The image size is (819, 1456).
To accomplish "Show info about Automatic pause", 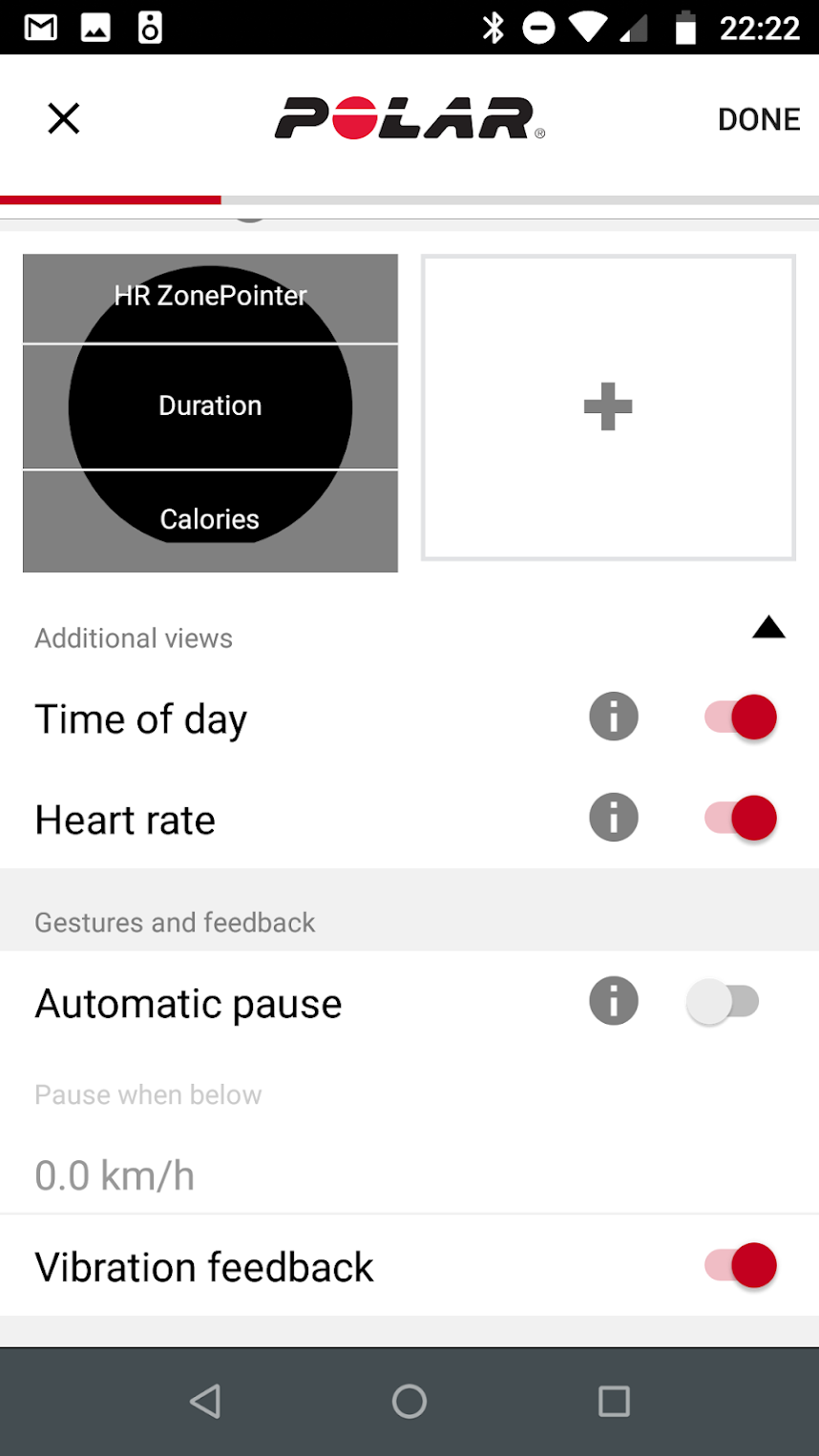I will tap(614, 1001).
